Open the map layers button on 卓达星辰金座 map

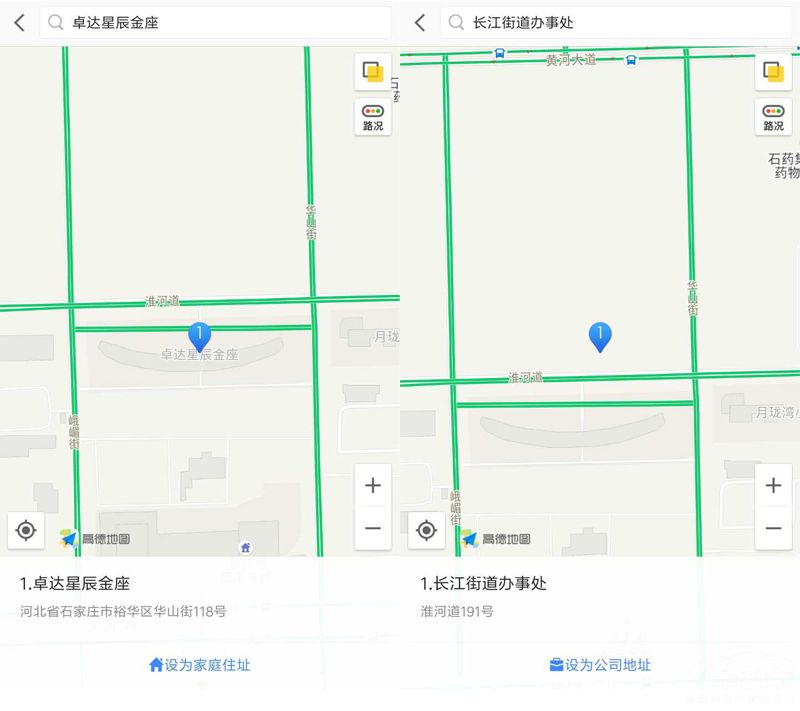[x=373, y=72]
